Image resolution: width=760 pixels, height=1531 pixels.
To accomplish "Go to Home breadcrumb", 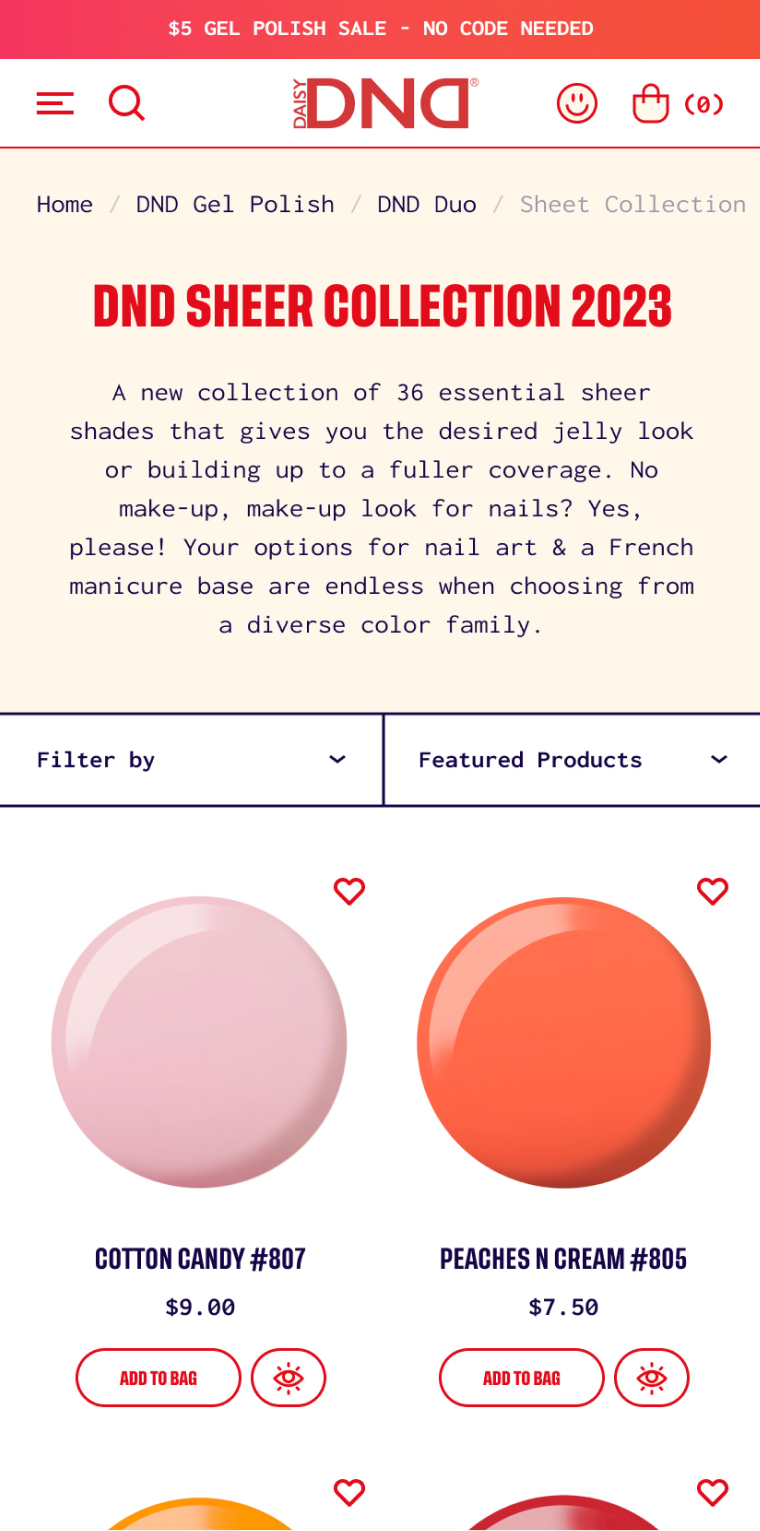I will point(65,204).
